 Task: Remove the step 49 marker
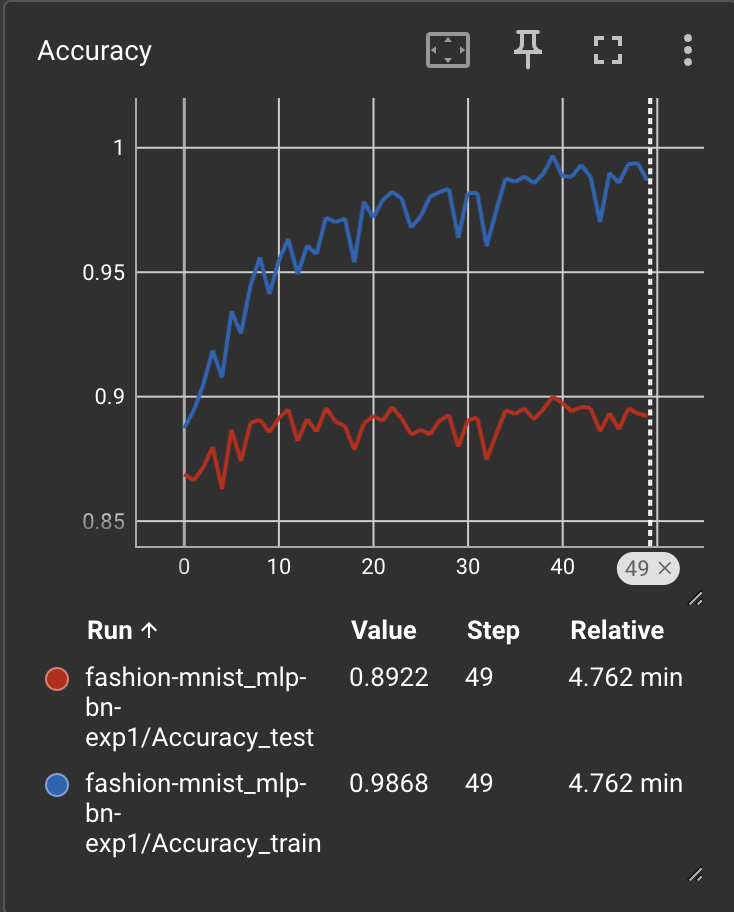[665, 568]
